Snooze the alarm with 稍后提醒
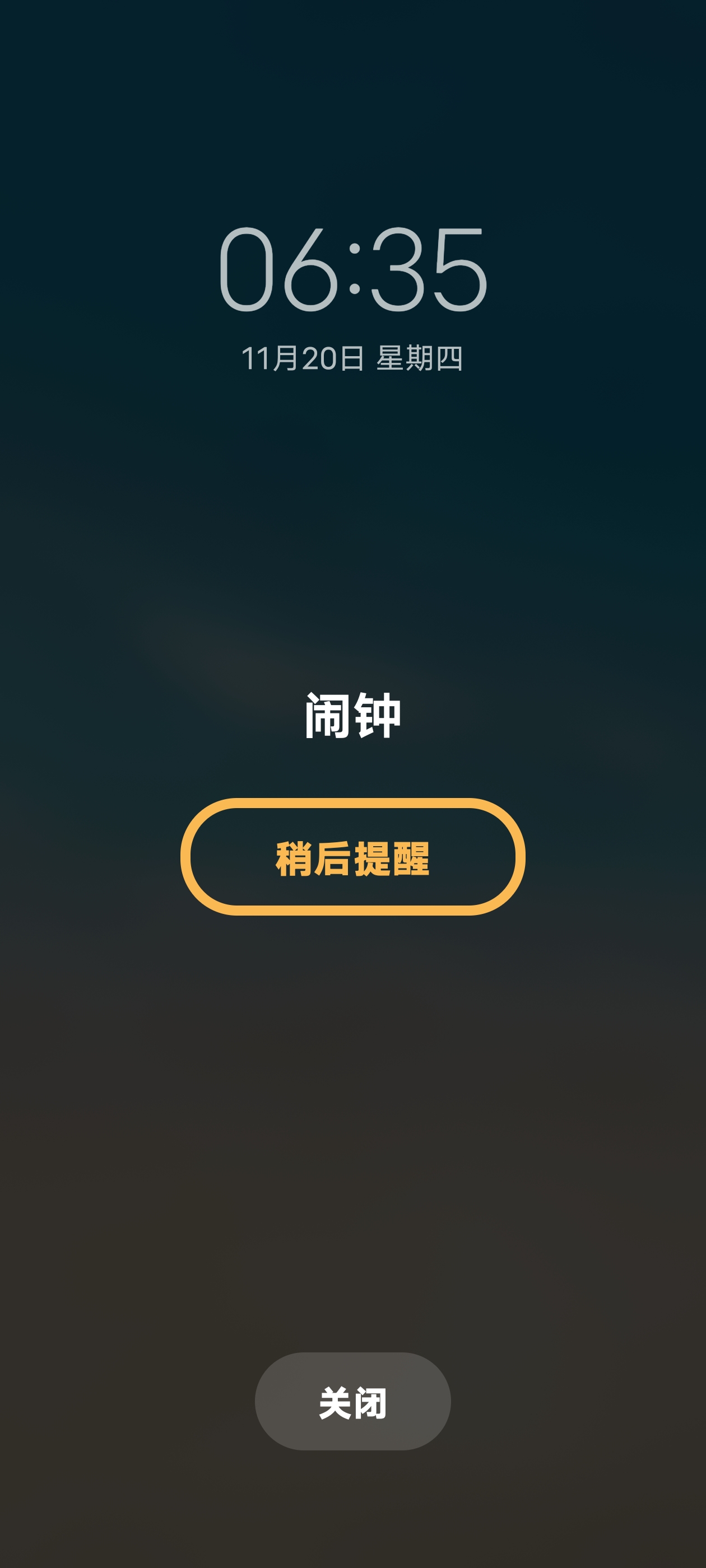The image size is (706, 1568). point(352,857)
